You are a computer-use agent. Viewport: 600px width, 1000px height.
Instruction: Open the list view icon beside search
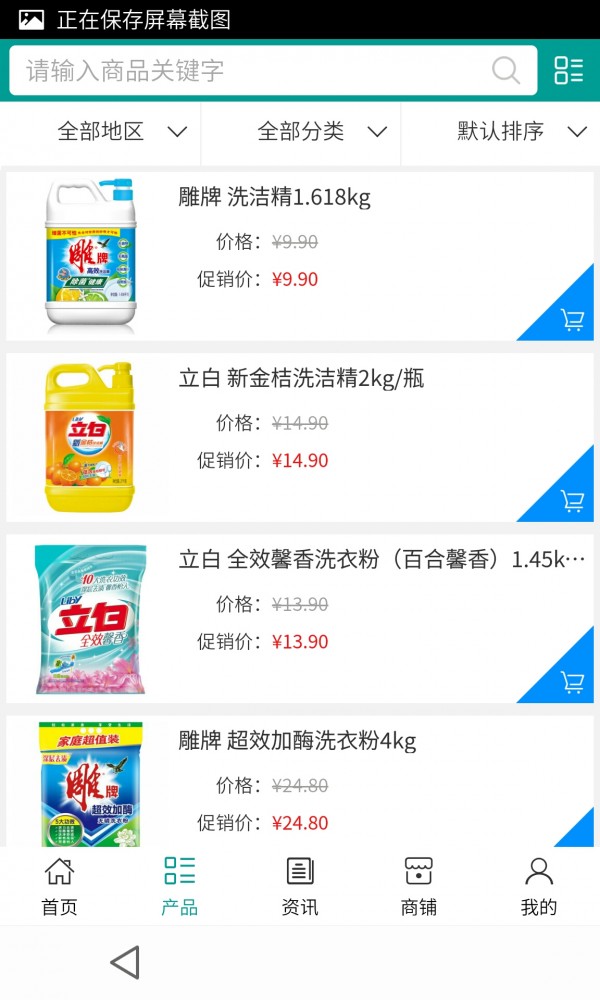click(x=568, y=70)
